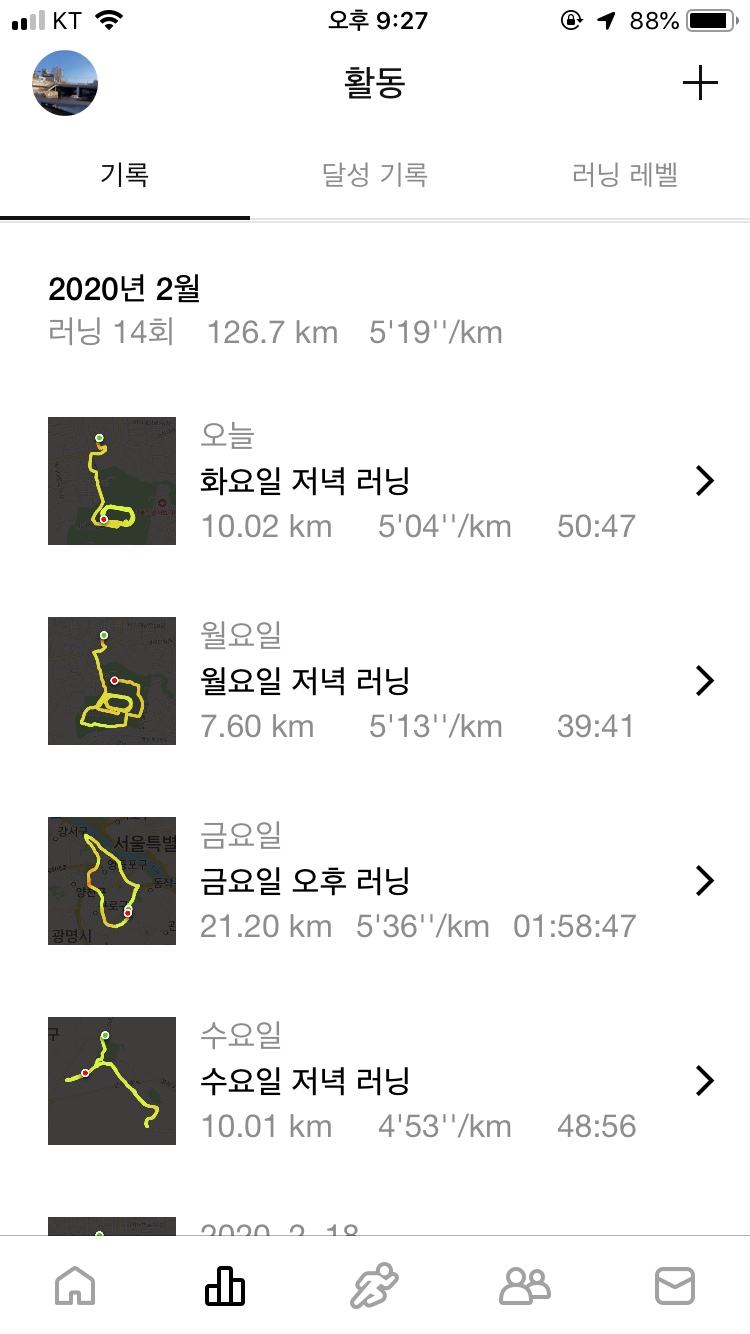750x1334 pixels.
Task: Select the 기록 tab
Action: [x=125, y=176]
